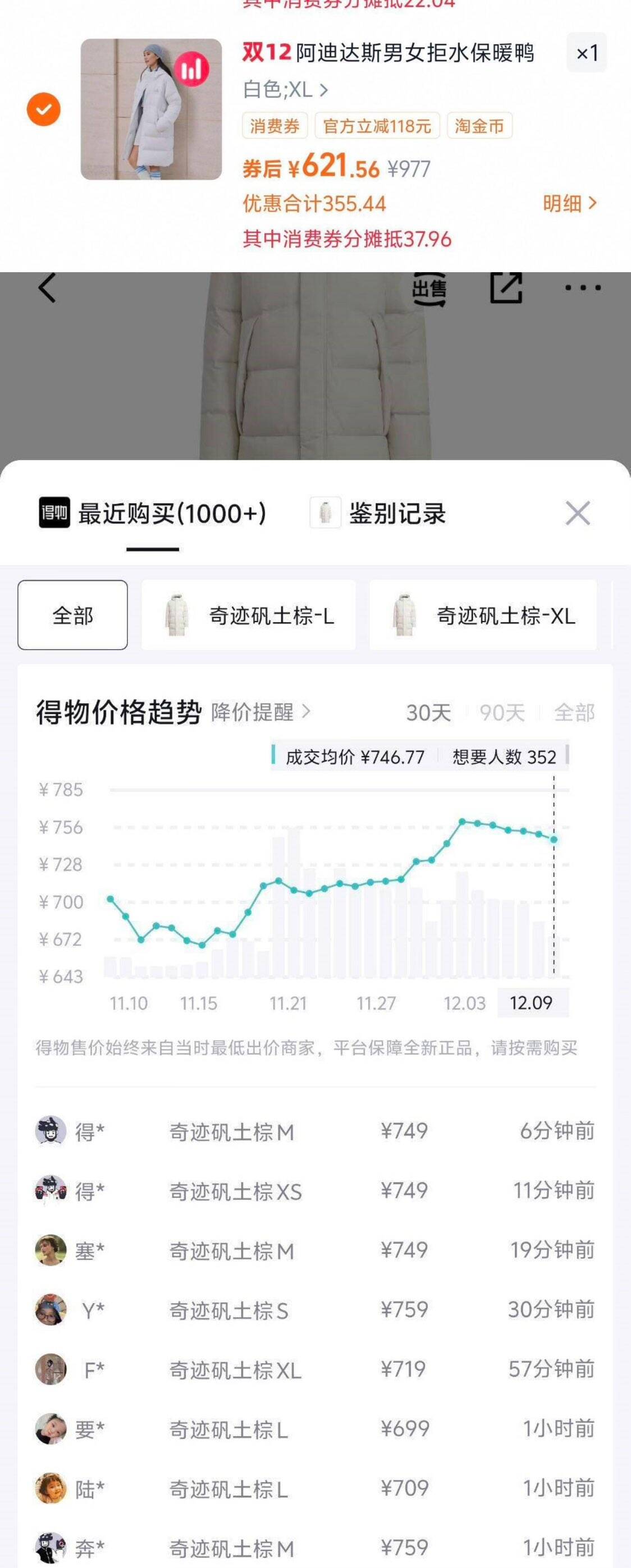Change the 白色;XL variant selection
Screen dimensions: 631x1568
(285, 90)
